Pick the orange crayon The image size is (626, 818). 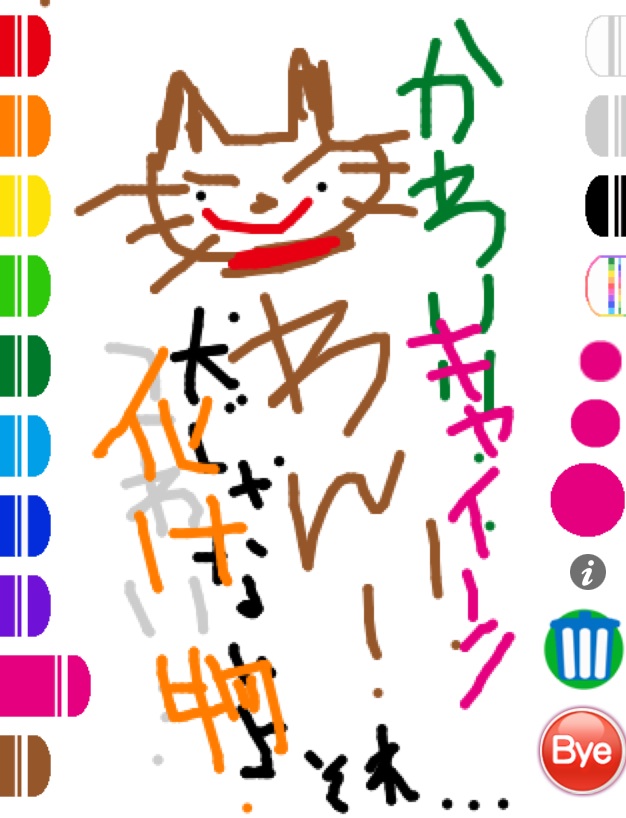22,126
